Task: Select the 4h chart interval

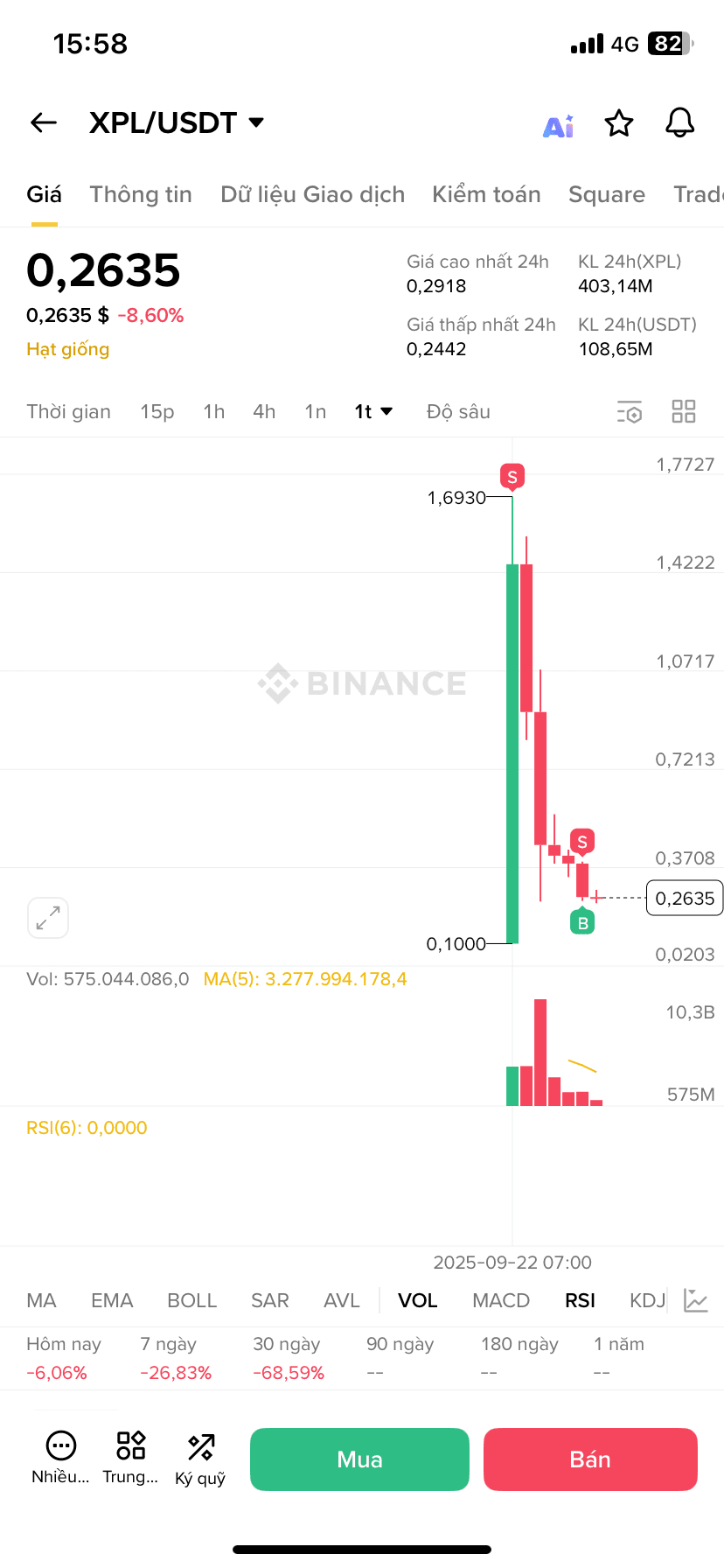Action: 264,412
